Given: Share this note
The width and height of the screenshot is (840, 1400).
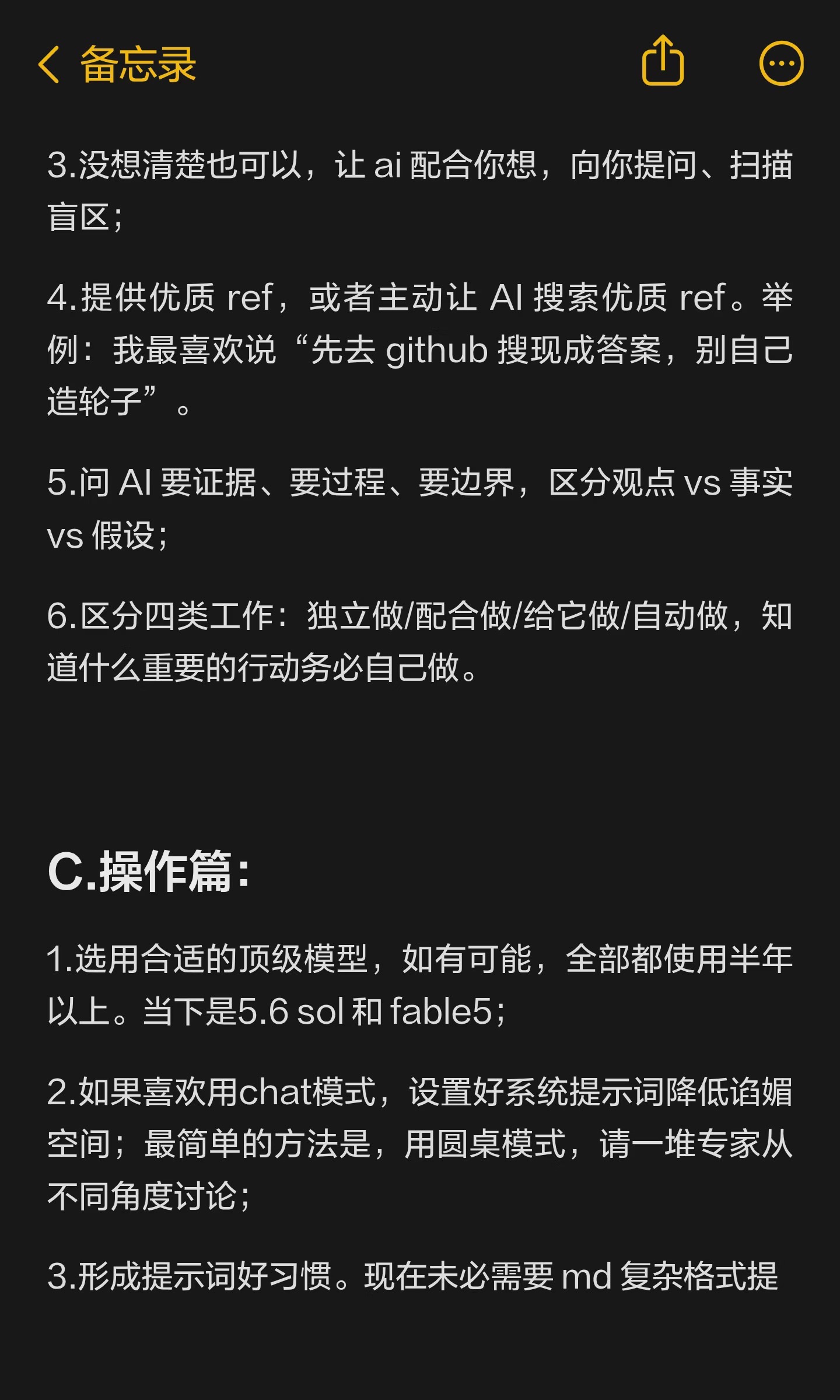Looking at the screenshot, I should [x=663, y=61].
